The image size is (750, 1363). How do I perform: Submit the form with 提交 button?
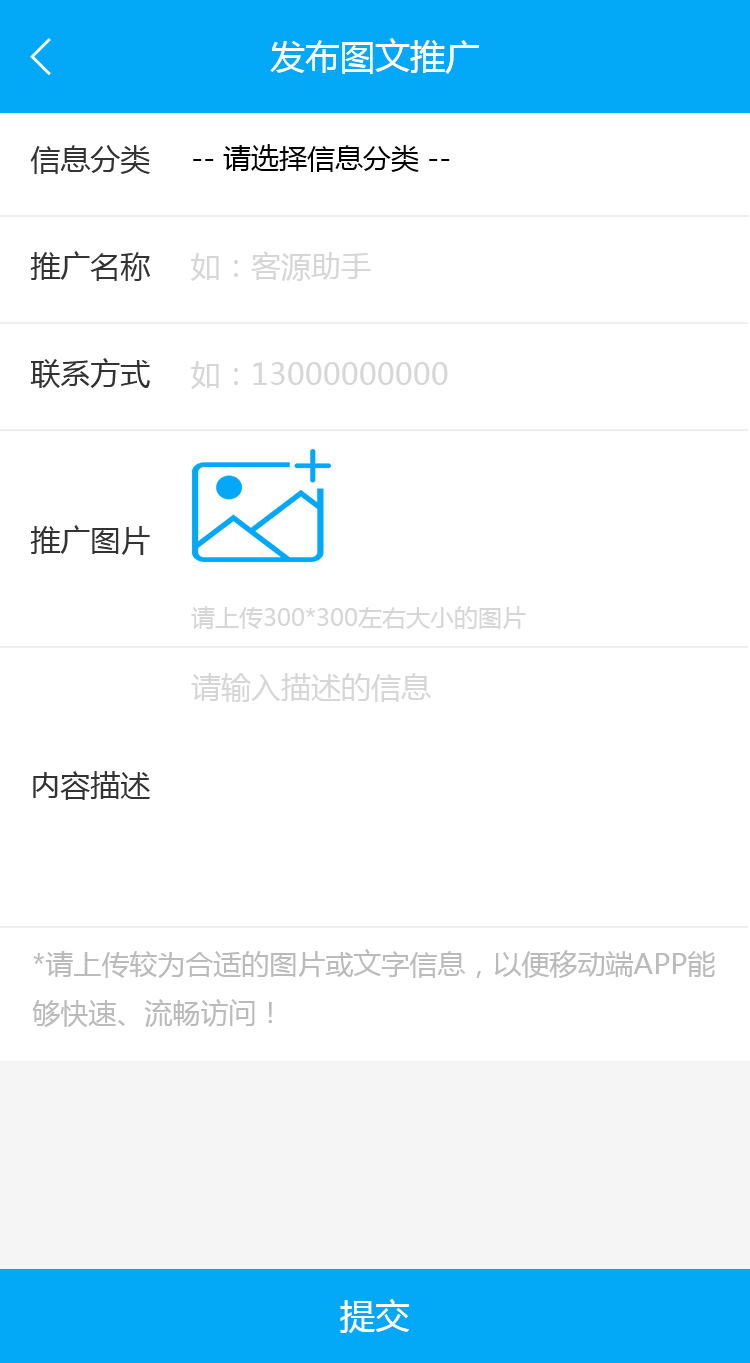[375, 1316]
